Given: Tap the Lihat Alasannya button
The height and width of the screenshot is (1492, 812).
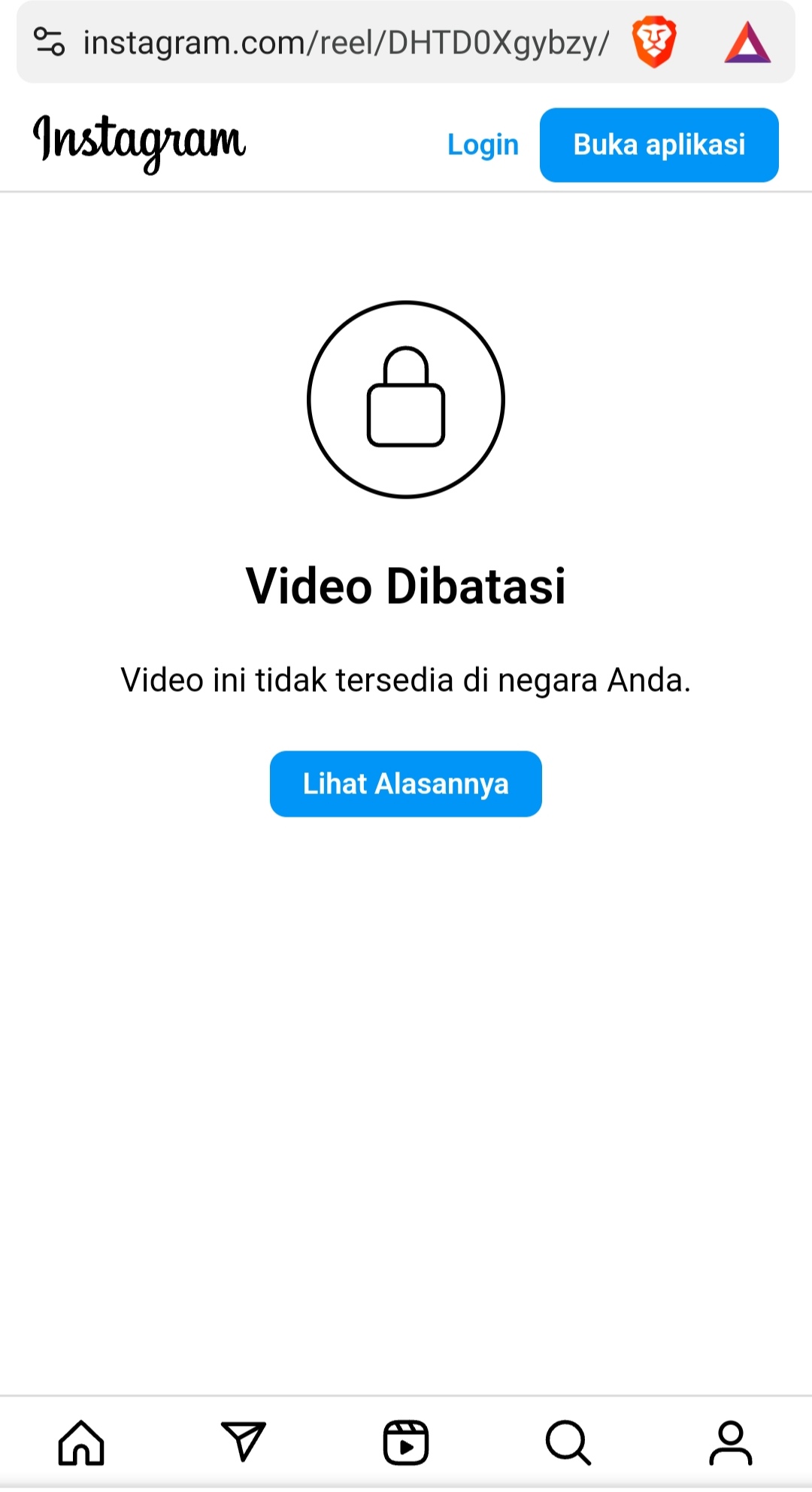Looking at the screenshot, I should 406,784.
